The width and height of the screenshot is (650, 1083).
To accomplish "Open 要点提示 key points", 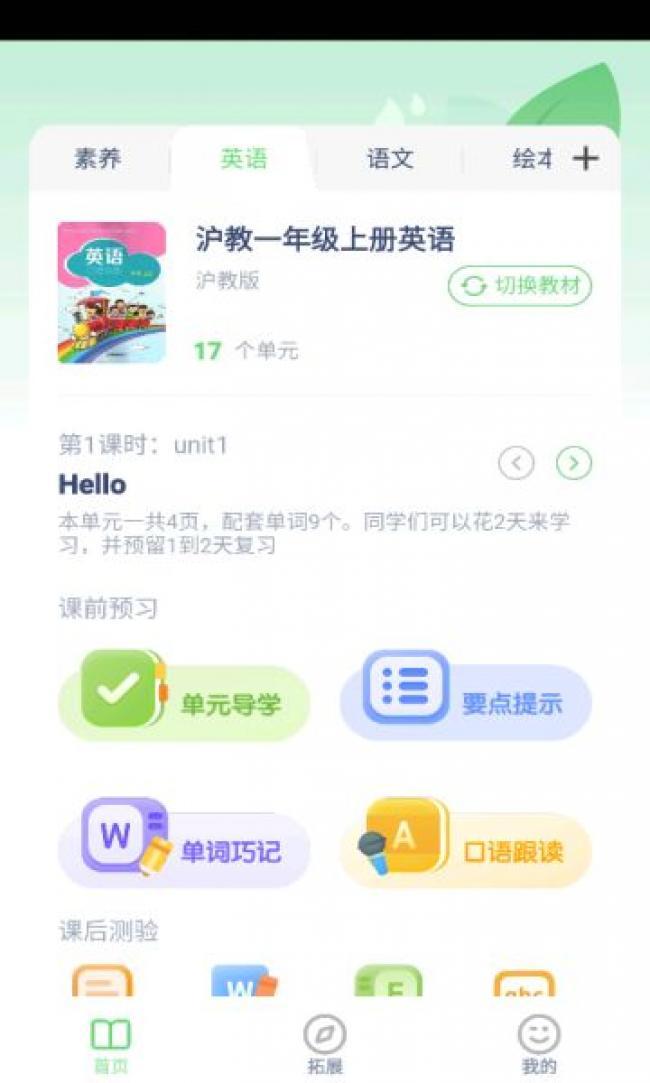I will click(x=466, y=700).
